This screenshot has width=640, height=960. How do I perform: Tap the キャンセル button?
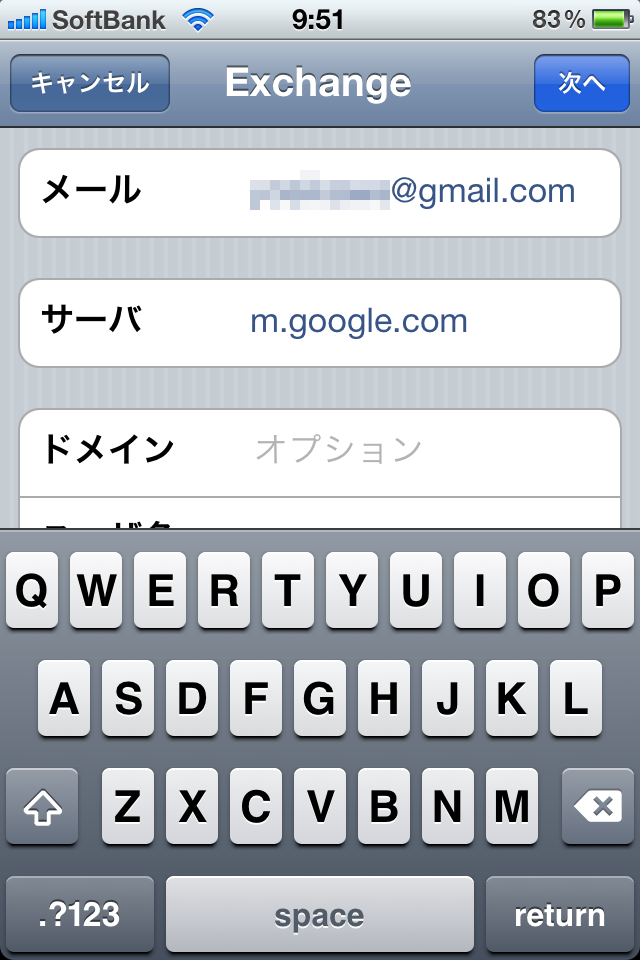[90, 83]
